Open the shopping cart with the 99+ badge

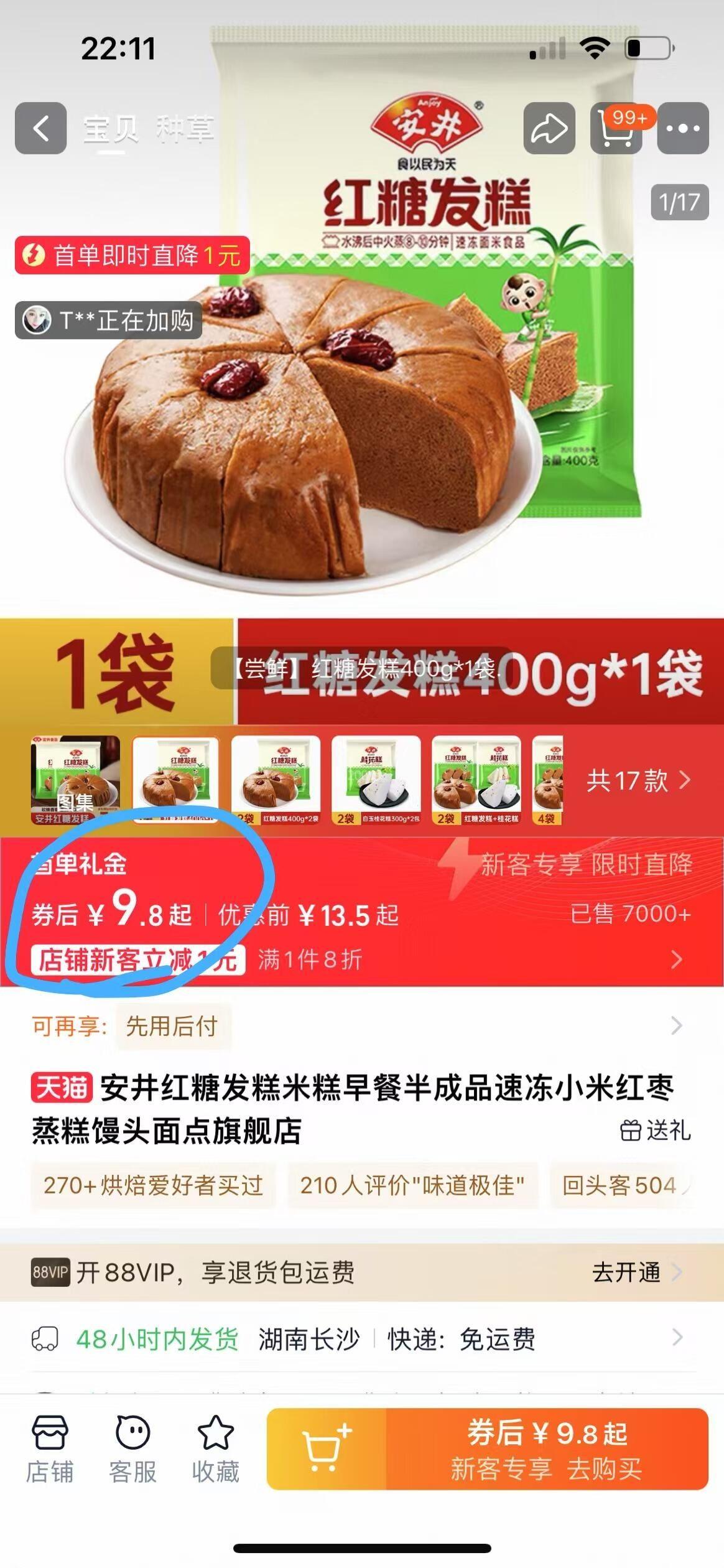pos(616,129)
